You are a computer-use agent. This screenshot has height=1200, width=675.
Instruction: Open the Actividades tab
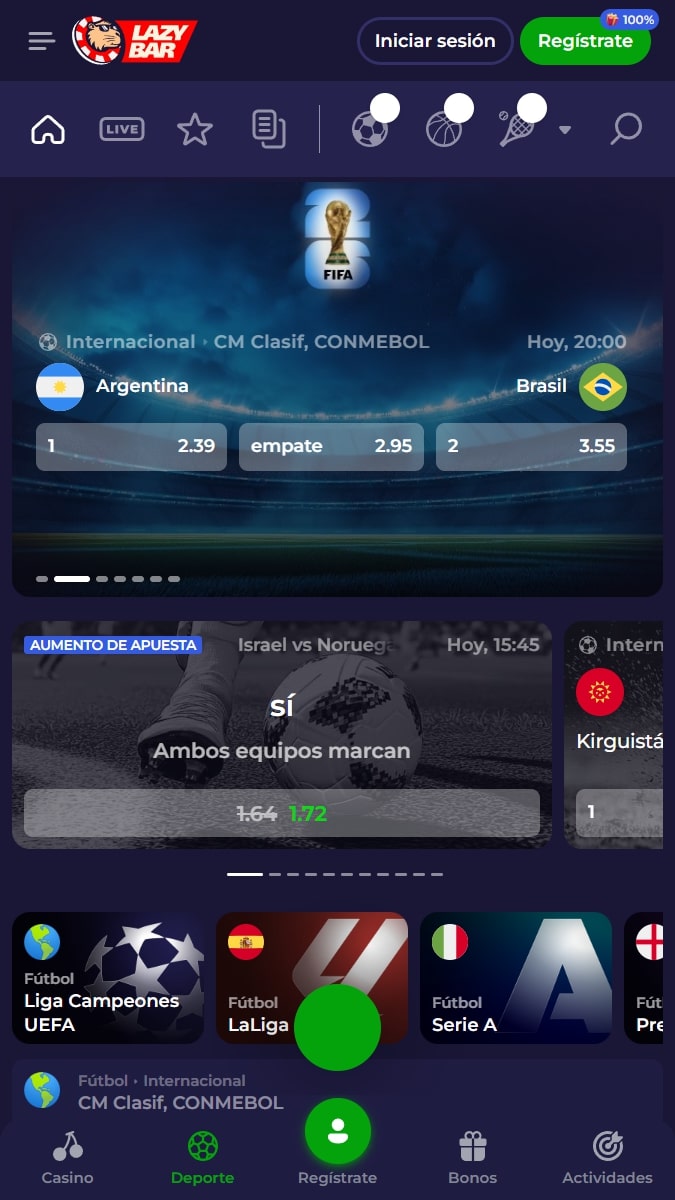click(607, 1159)
